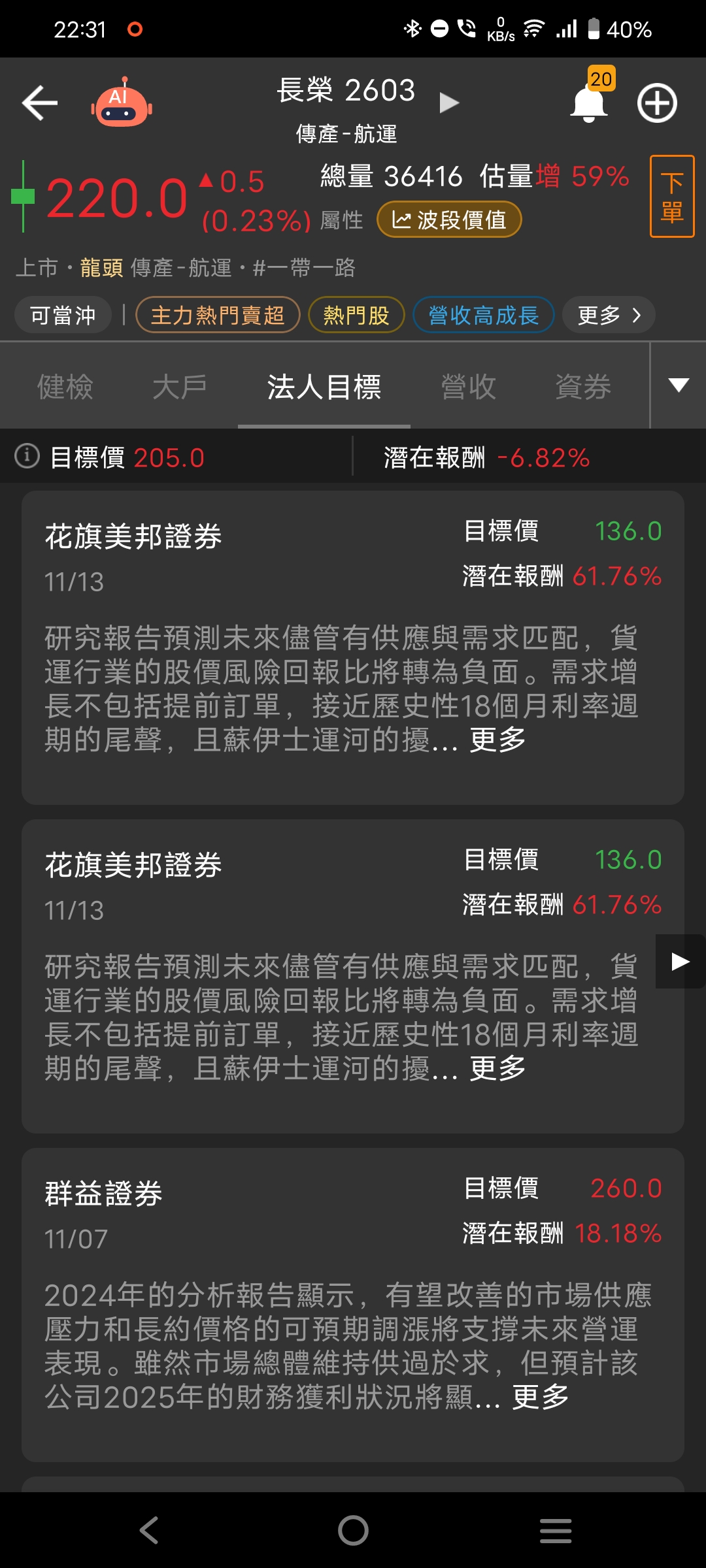Screen dimensions: 706x1568
Task: Go back using the top-left arrow
Action: [x=40, y=103]
